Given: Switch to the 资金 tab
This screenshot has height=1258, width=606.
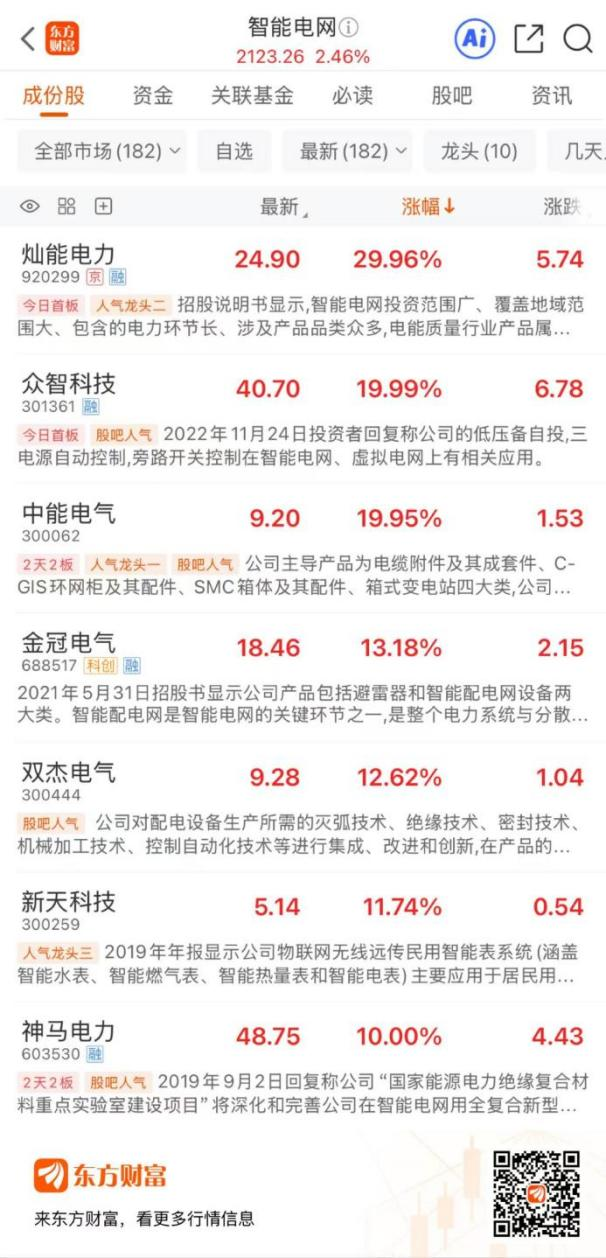Looking at the screenshot, I should [x=153, y=96].
